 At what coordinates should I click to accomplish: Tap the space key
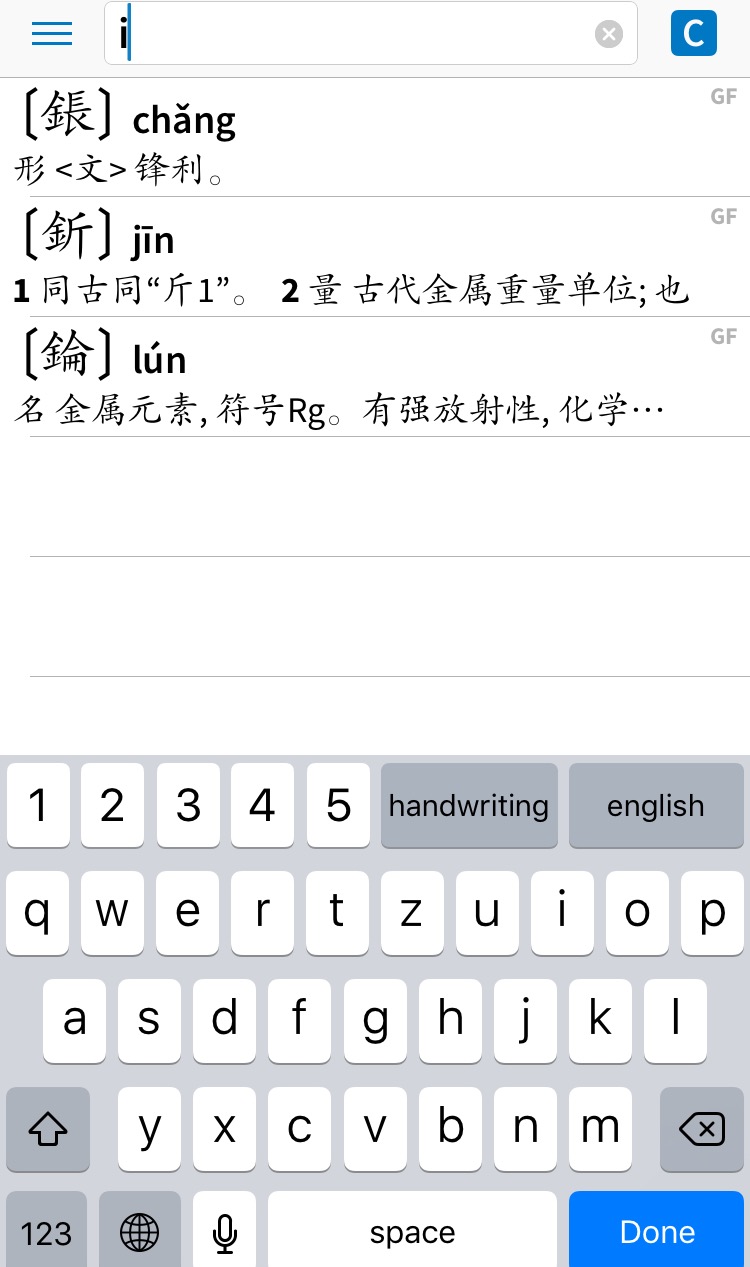(x=412, y=1230)
